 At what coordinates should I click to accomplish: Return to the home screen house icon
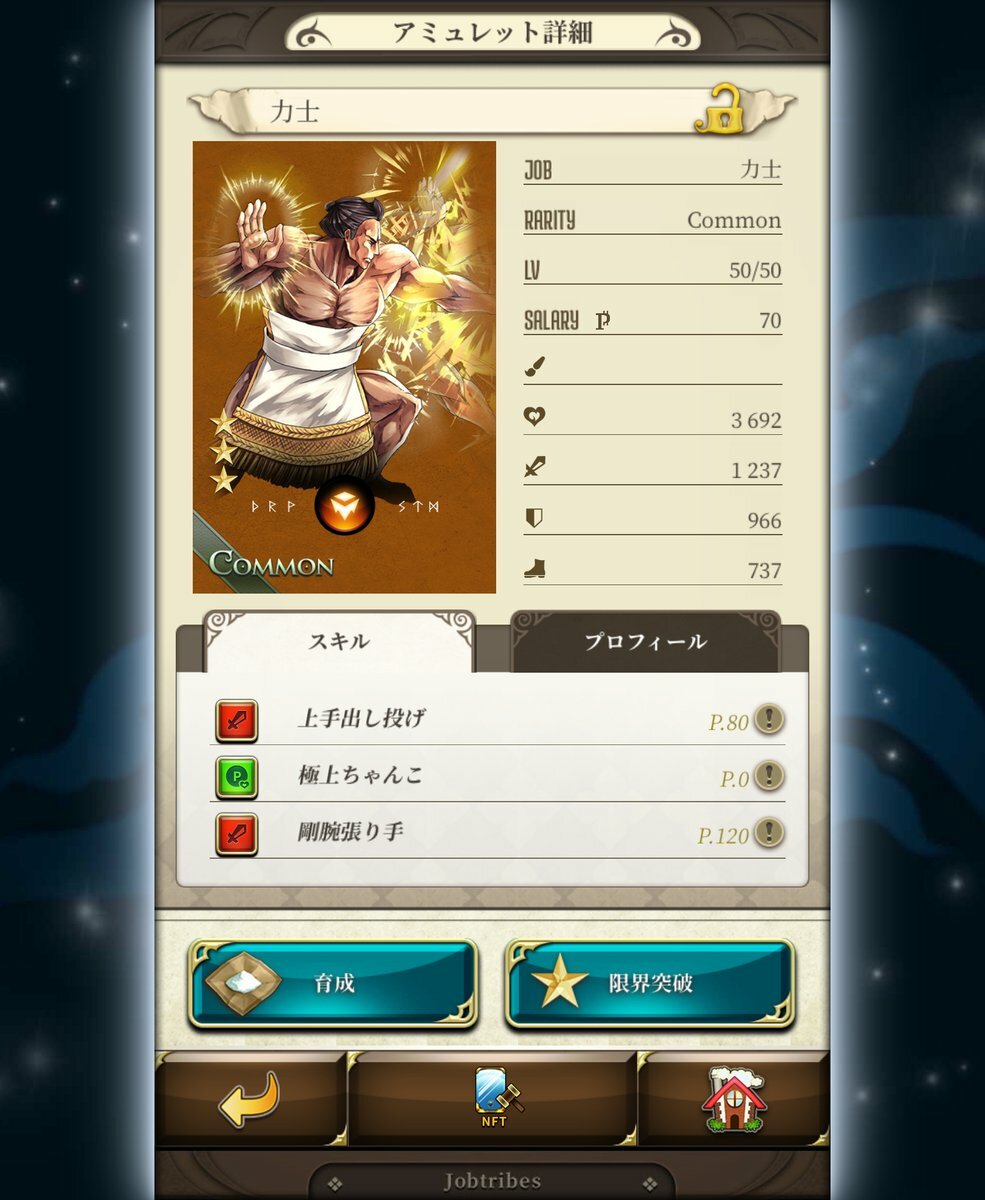(733, 1098)
